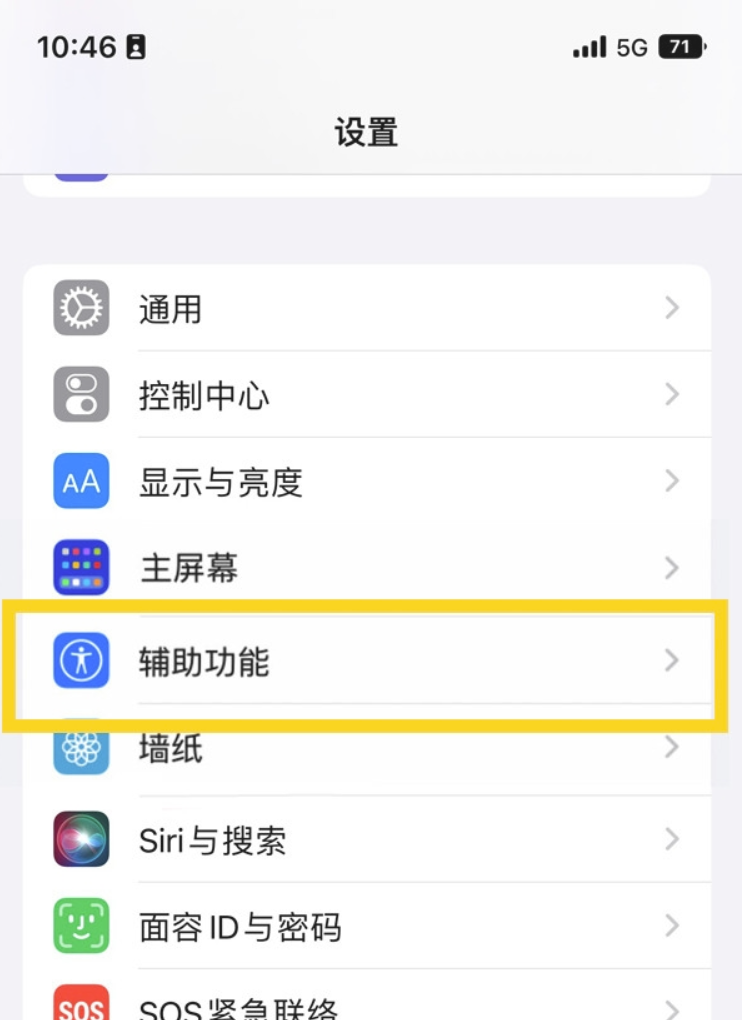This screenshot has width=742, height=1020.
Task: Go to 显示与亮度 settings
Action: 366,483
